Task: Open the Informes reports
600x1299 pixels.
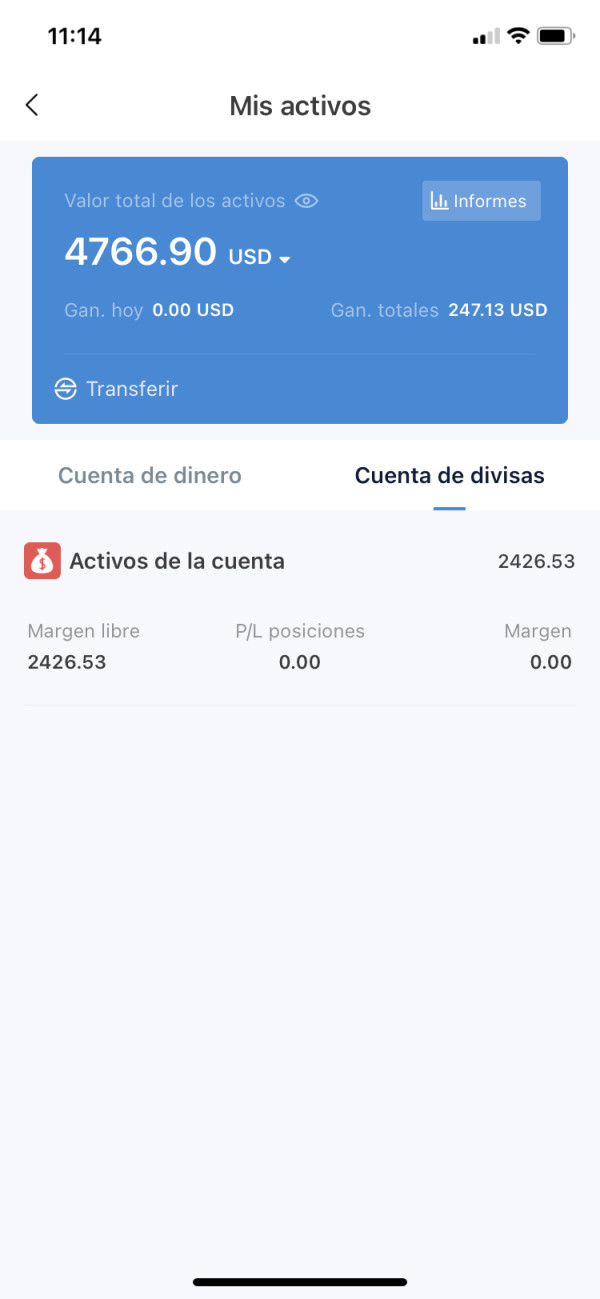Action: pos(481,201)
